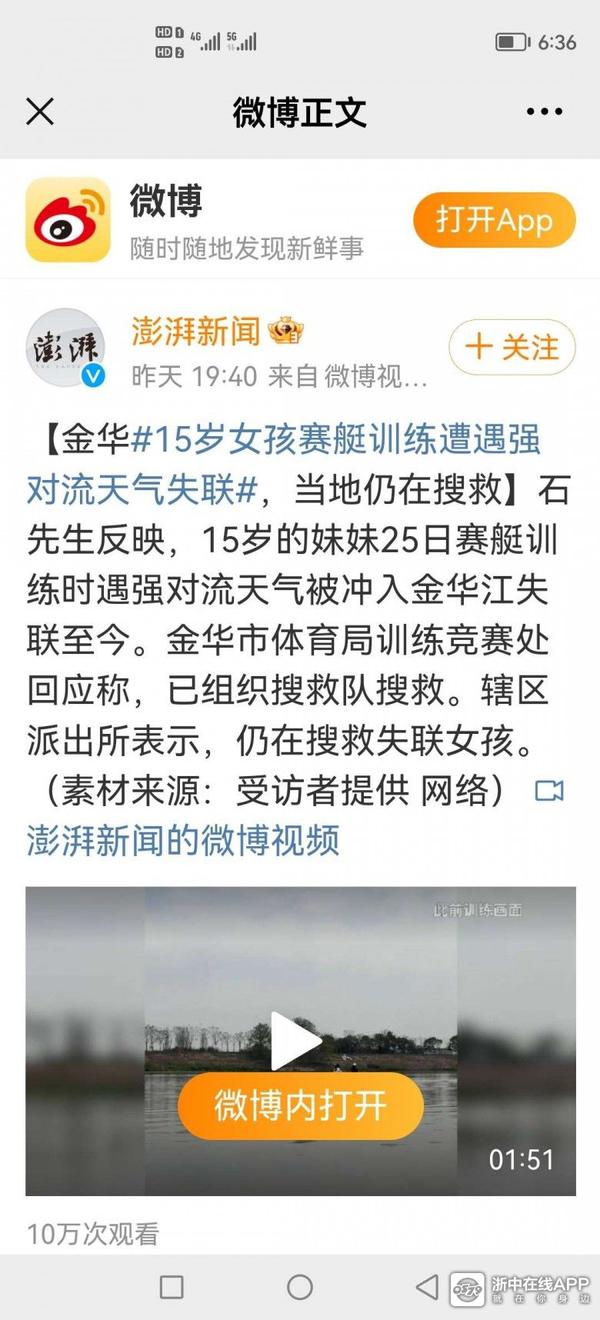Go to the home screen using the circle button
This screenshot has width=600, height=1320.
click(x=300, y=1286)
